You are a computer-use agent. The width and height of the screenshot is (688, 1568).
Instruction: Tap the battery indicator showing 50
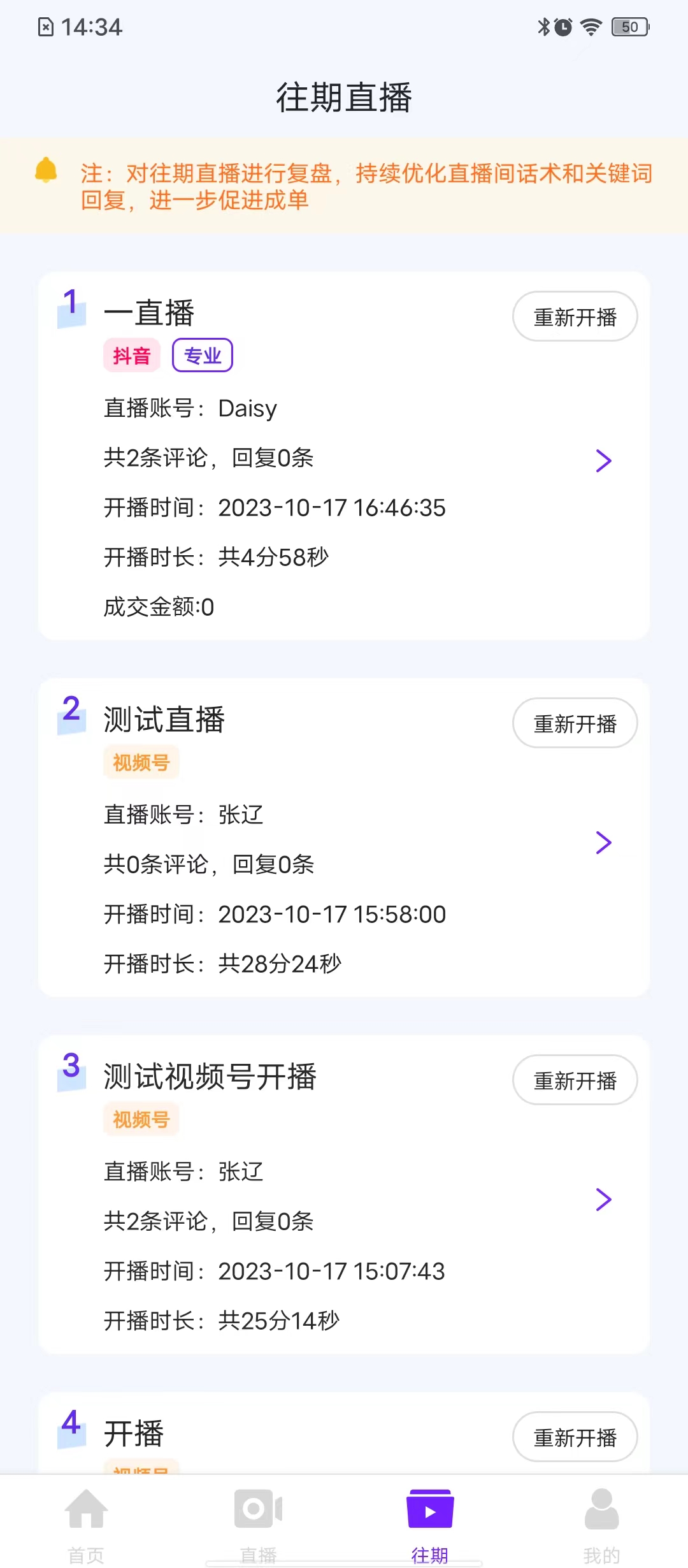(629, 27)
